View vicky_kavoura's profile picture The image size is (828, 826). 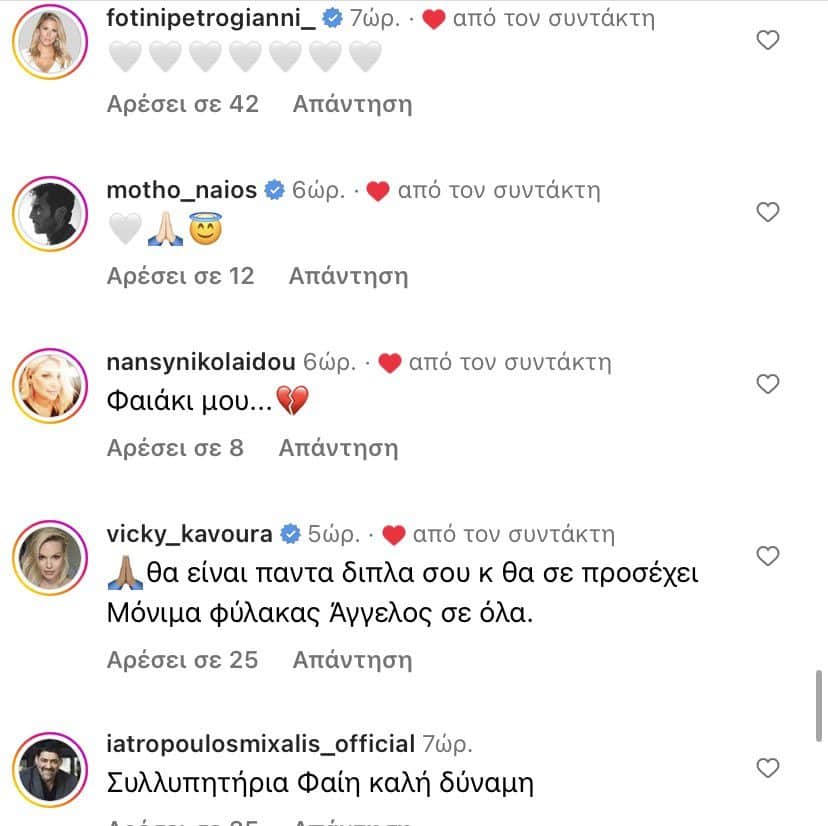[x=49, y=558]
